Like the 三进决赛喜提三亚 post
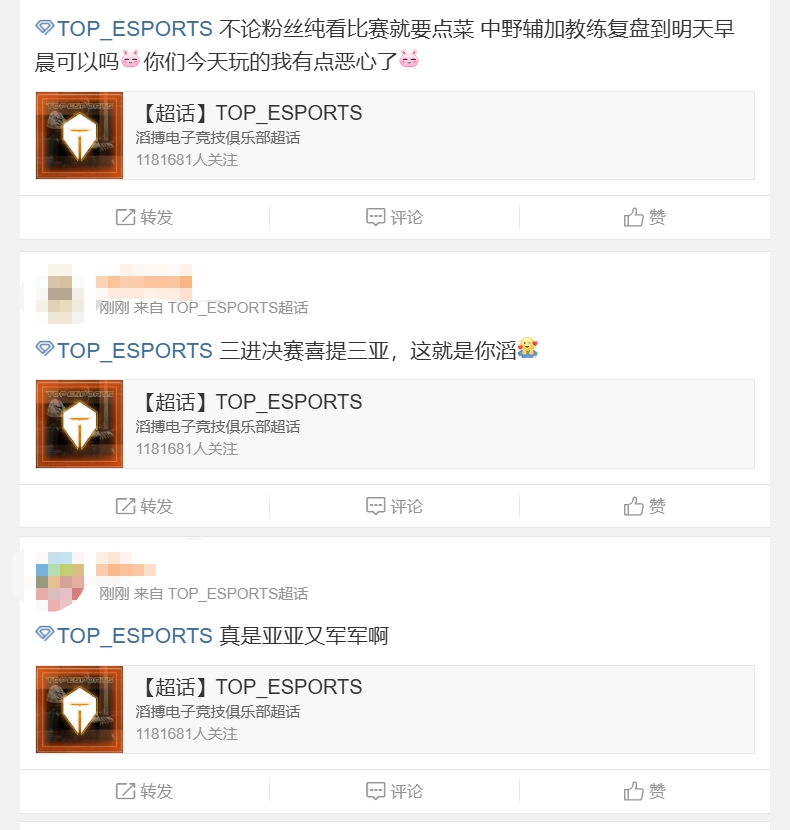790x830 pixels. click(644, 506)
